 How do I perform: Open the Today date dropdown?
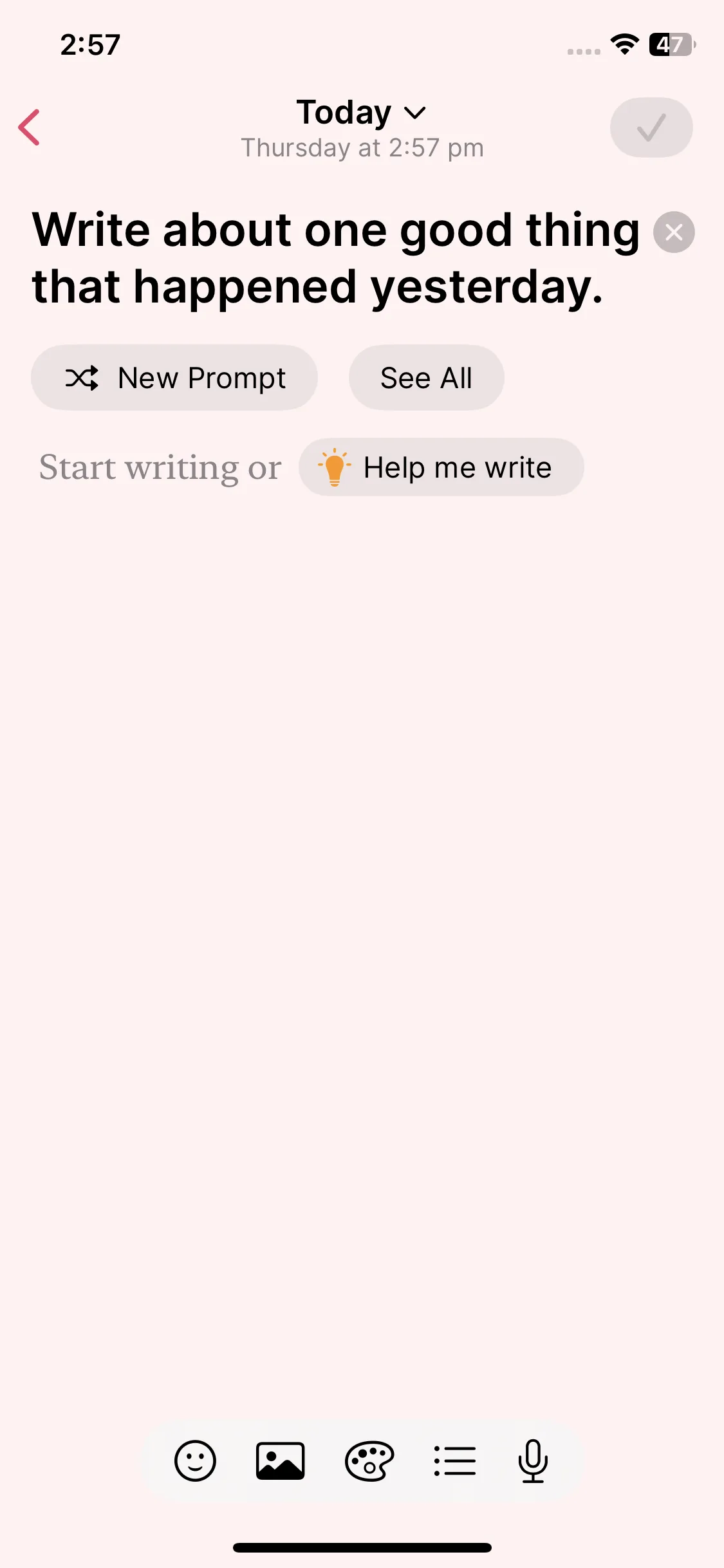click(x=361, y=113)
